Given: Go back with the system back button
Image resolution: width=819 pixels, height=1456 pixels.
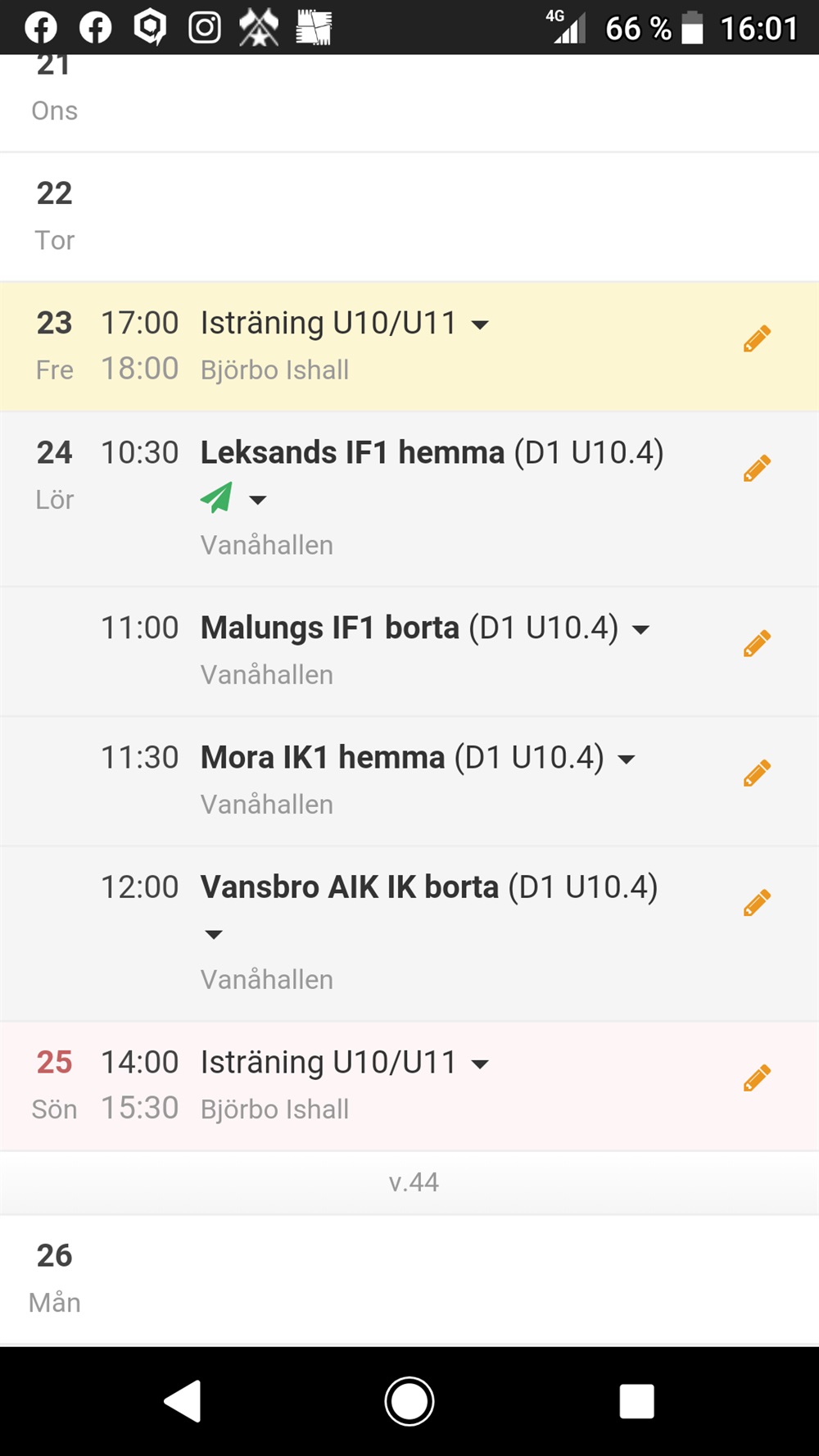Looking at the screenshot, I should click(x=183, y=1400).
